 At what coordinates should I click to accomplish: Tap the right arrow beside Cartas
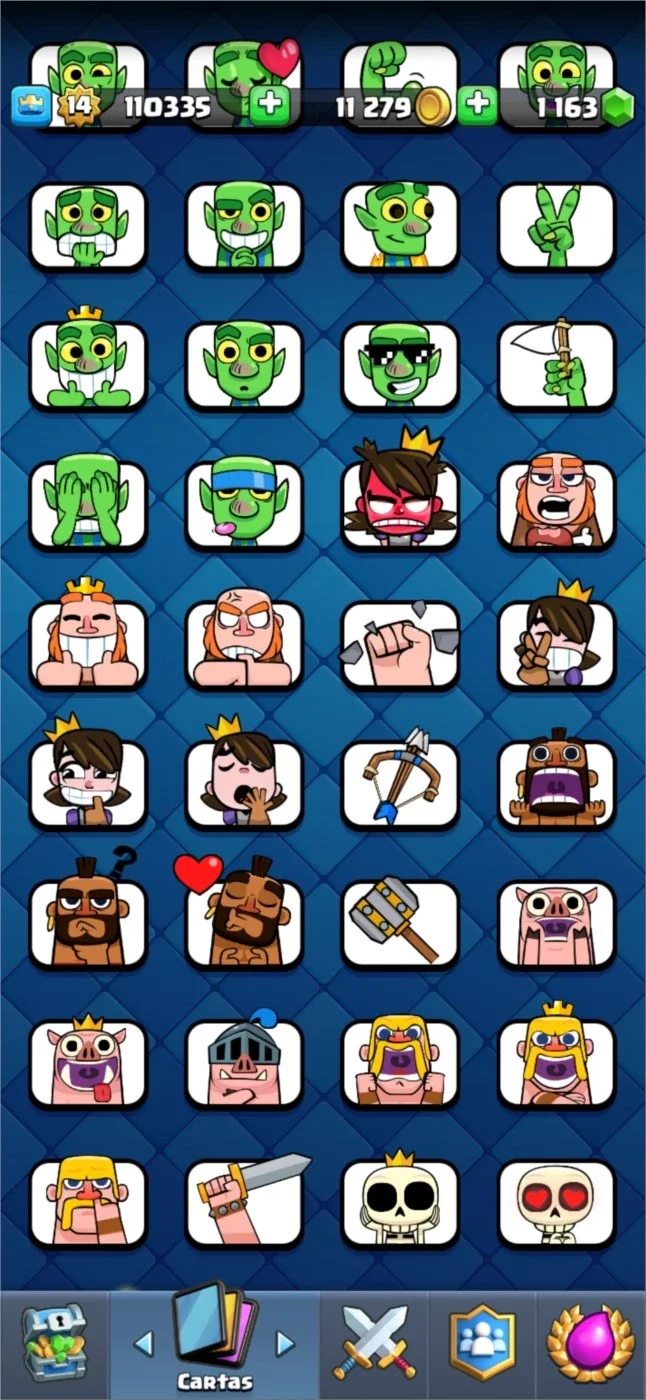click(x=286, y=1343)
